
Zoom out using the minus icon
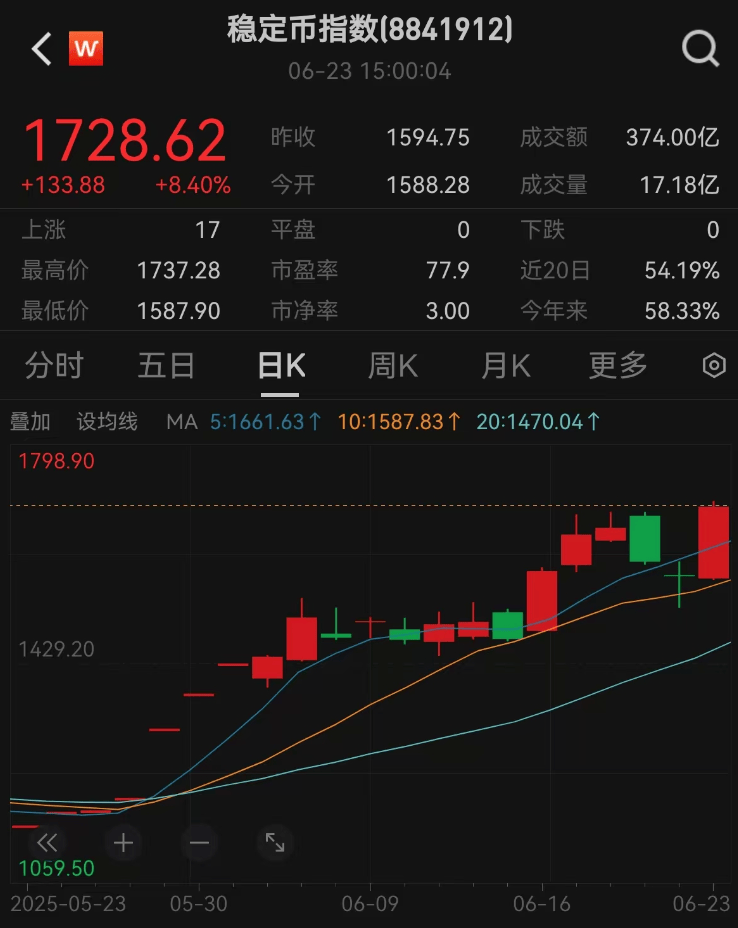pos(199,843)
